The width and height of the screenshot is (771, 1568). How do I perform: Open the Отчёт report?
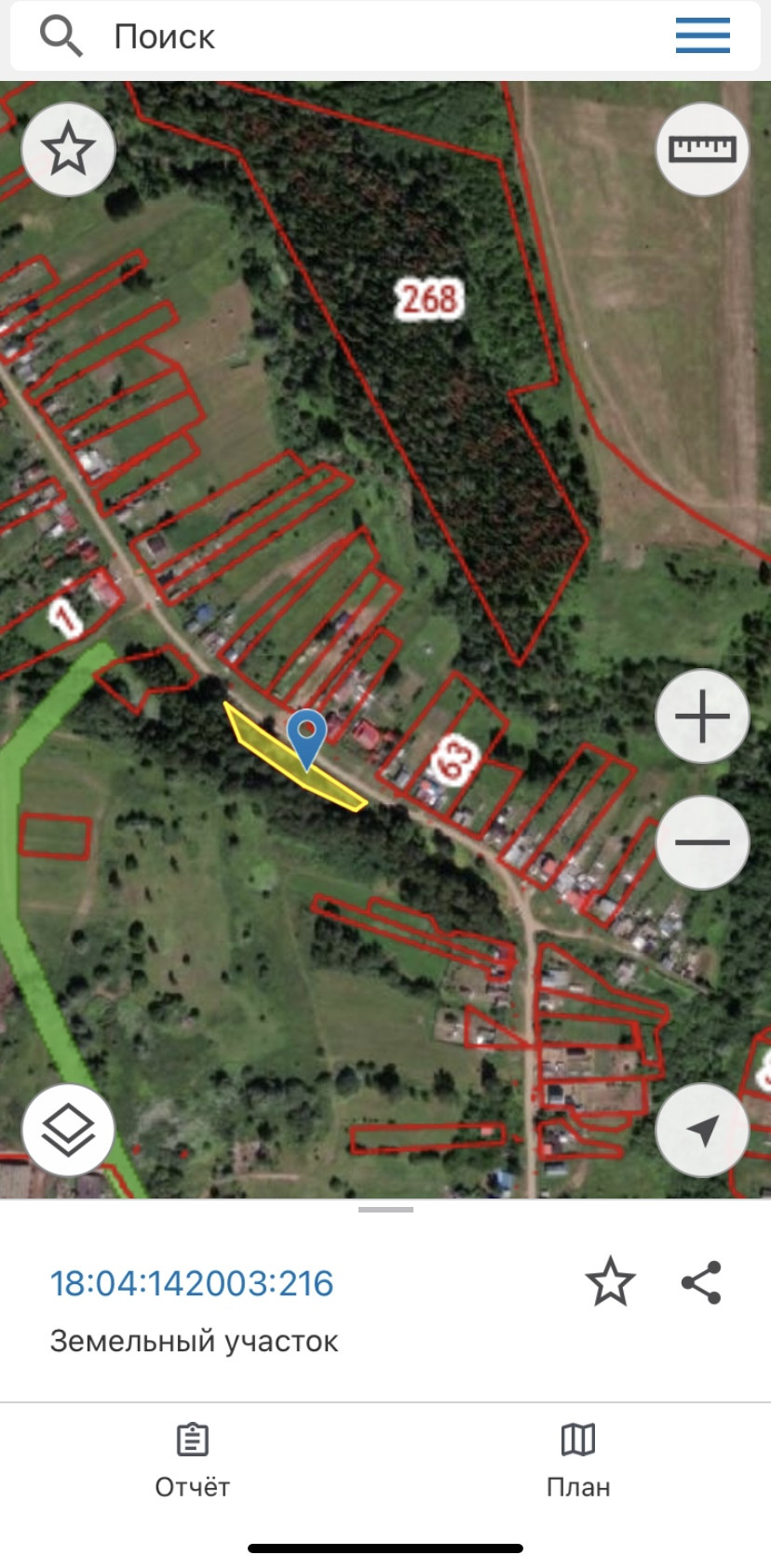tap(192, 1459)
